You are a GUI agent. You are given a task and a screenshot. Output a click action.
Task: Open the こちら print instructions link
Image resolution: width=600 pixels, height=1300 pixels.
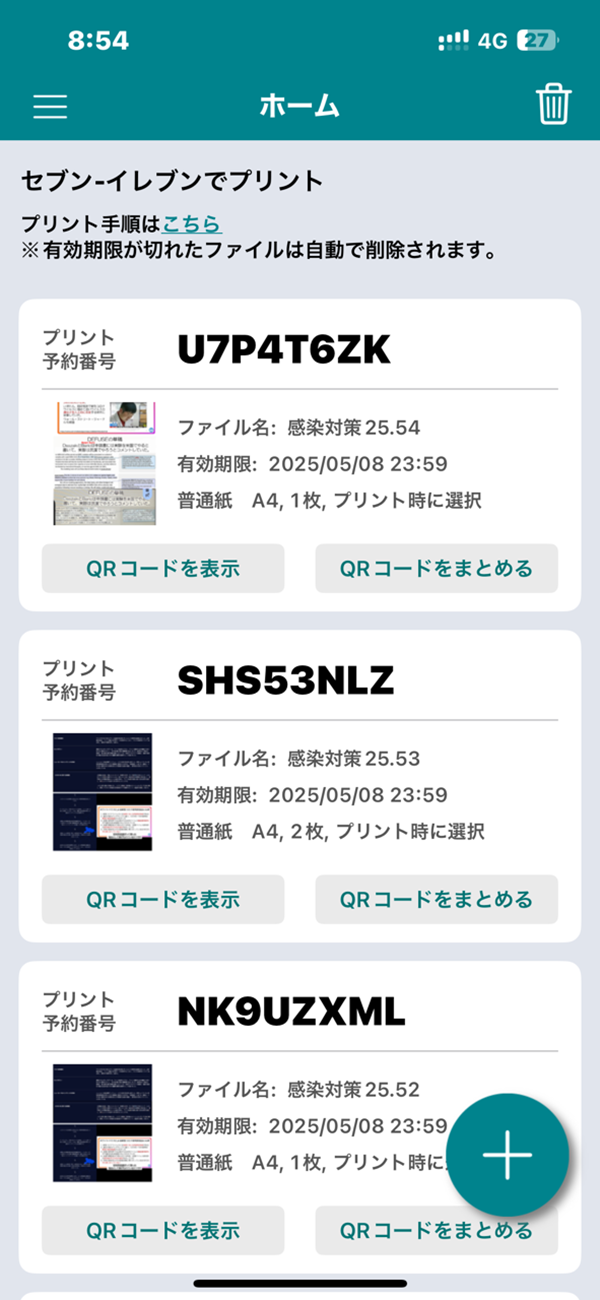click(192, 224)
